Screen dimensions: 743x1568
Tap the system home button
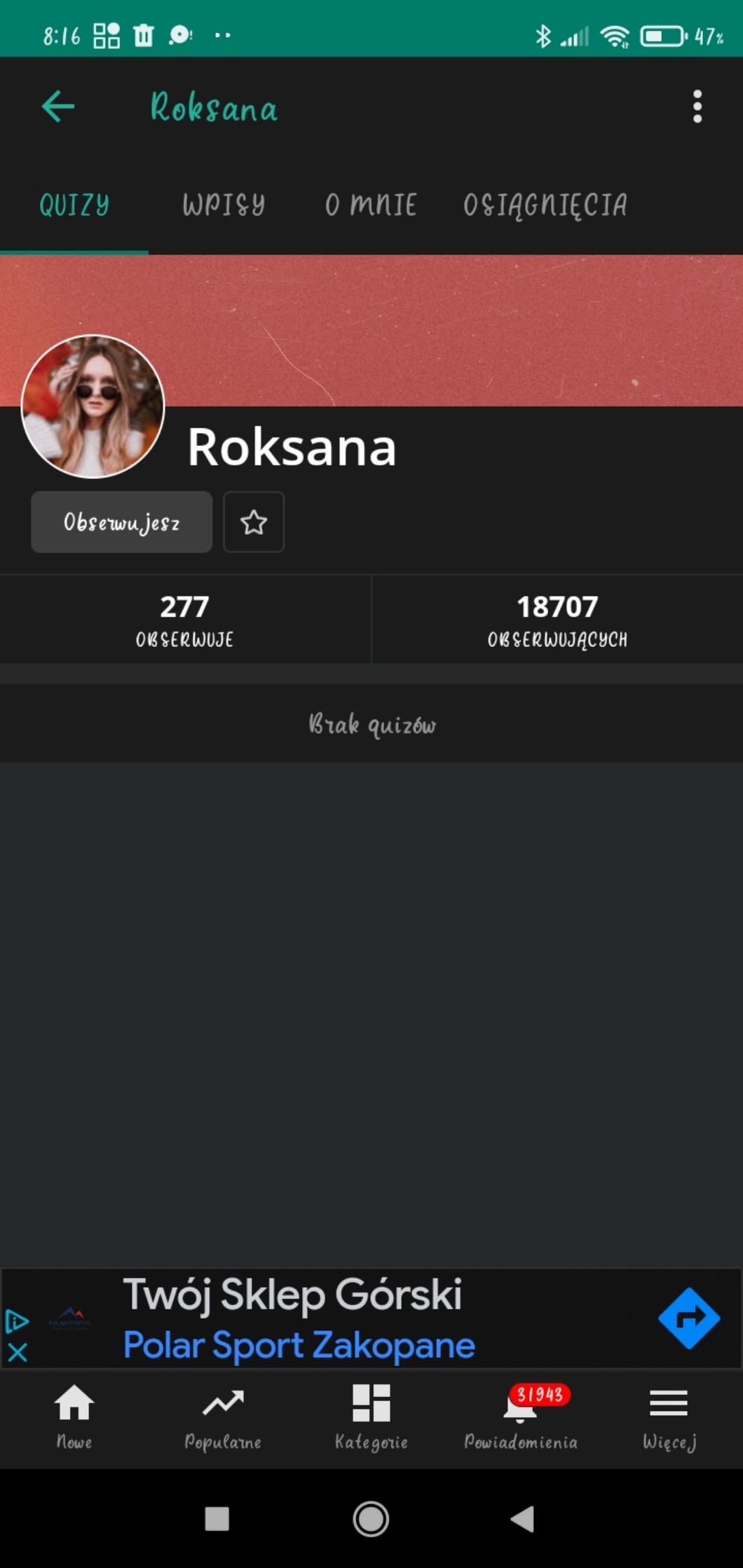point(371,1519)
